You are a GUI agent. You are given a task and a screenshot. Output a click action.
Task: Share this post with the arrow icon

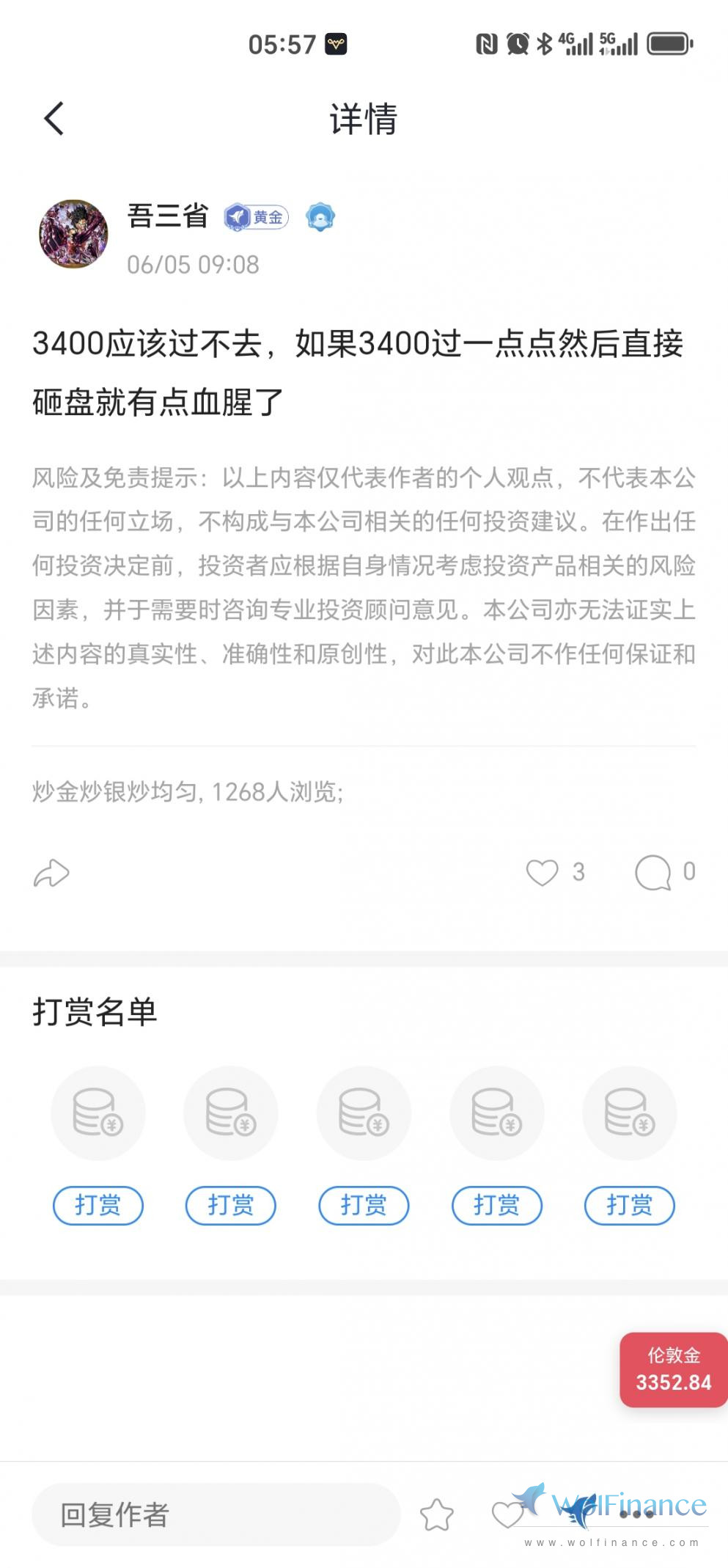coord(51,873)
